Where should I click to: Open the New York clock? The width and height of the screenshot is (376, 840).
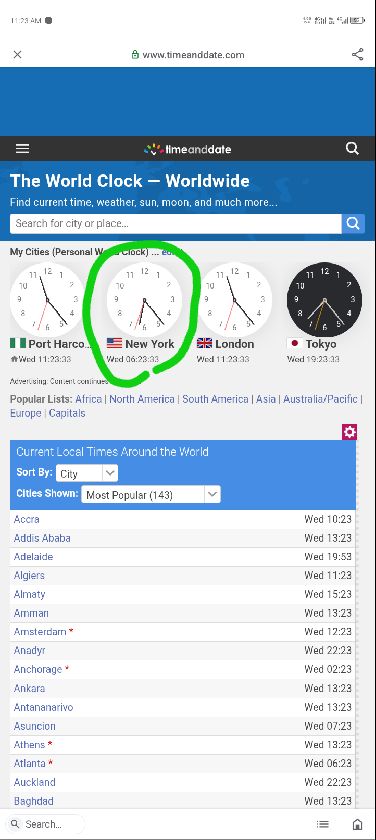(144, 300)
